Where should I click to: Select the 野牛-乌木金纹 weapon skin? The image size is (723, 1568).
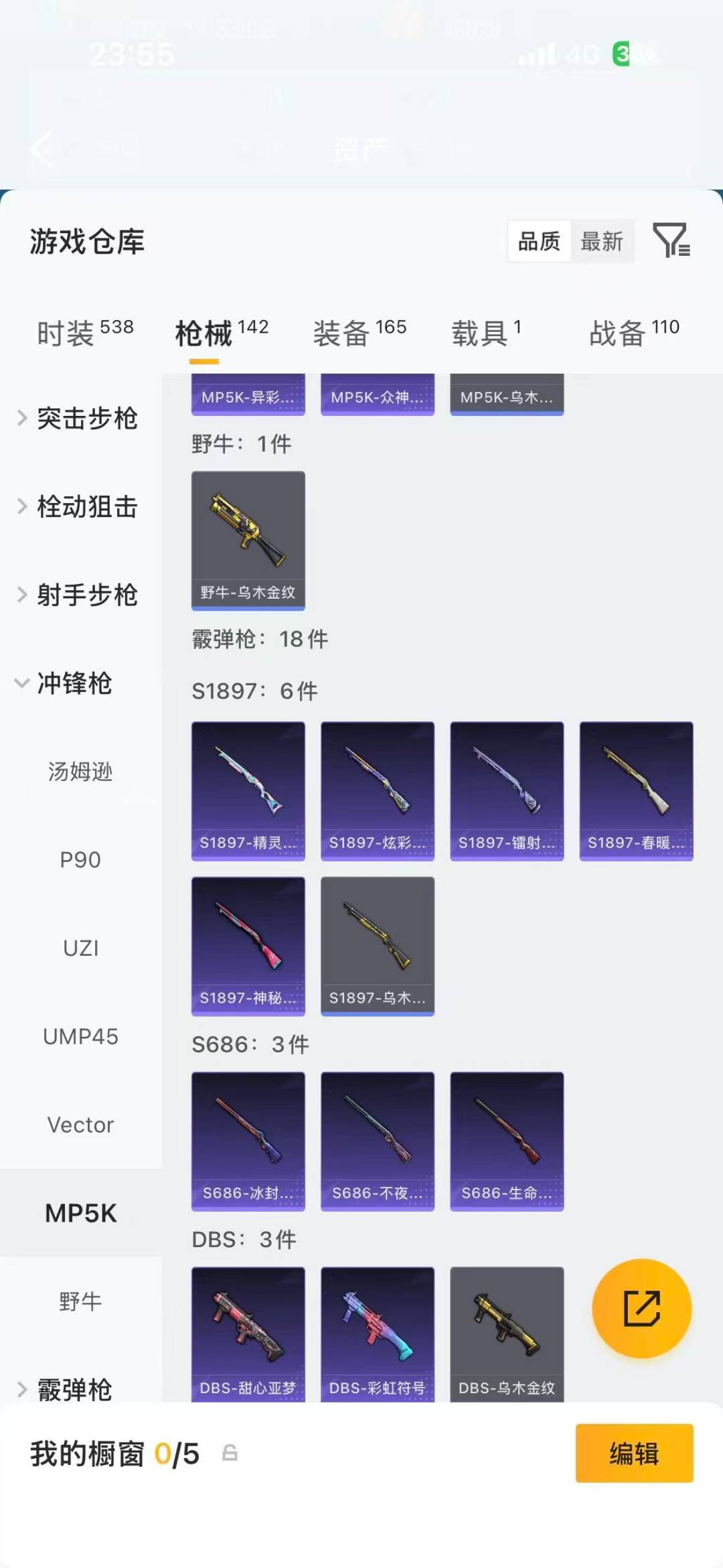pyautogui.click(x=248, y=540)
